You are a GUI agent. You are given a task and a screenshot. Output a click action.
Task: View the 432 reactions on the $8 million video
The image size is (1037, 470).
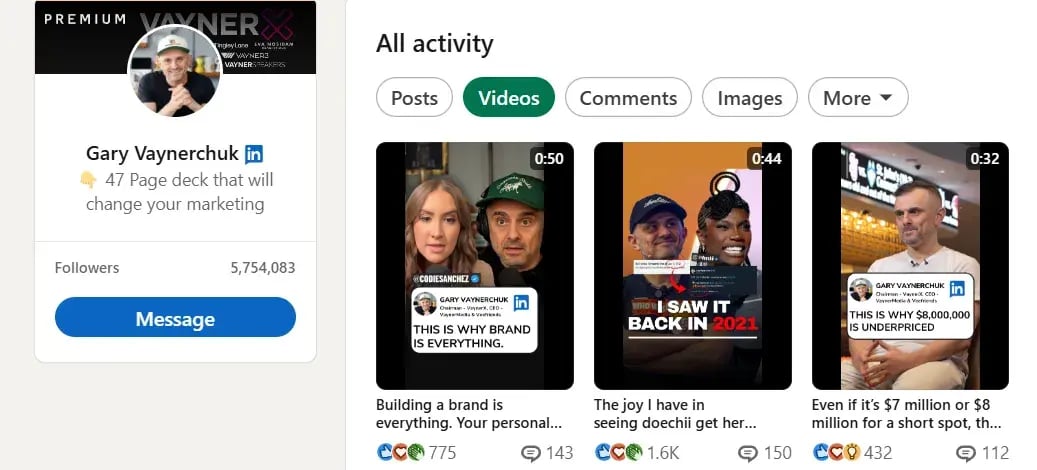click(x=852, y=453)
